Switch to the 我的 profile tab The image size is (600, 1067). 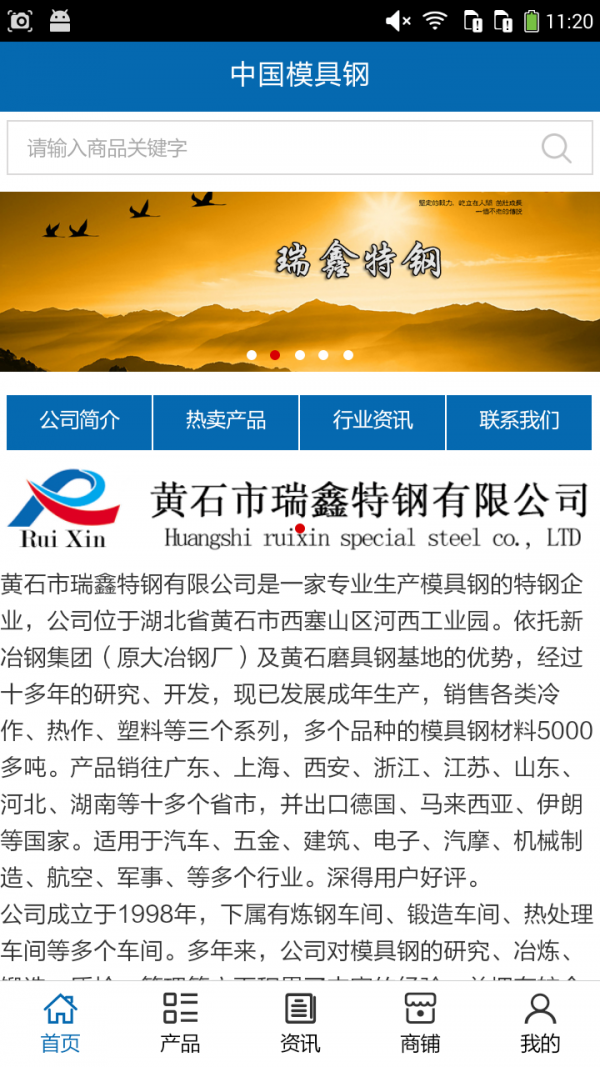click(x=540, y=1023)
